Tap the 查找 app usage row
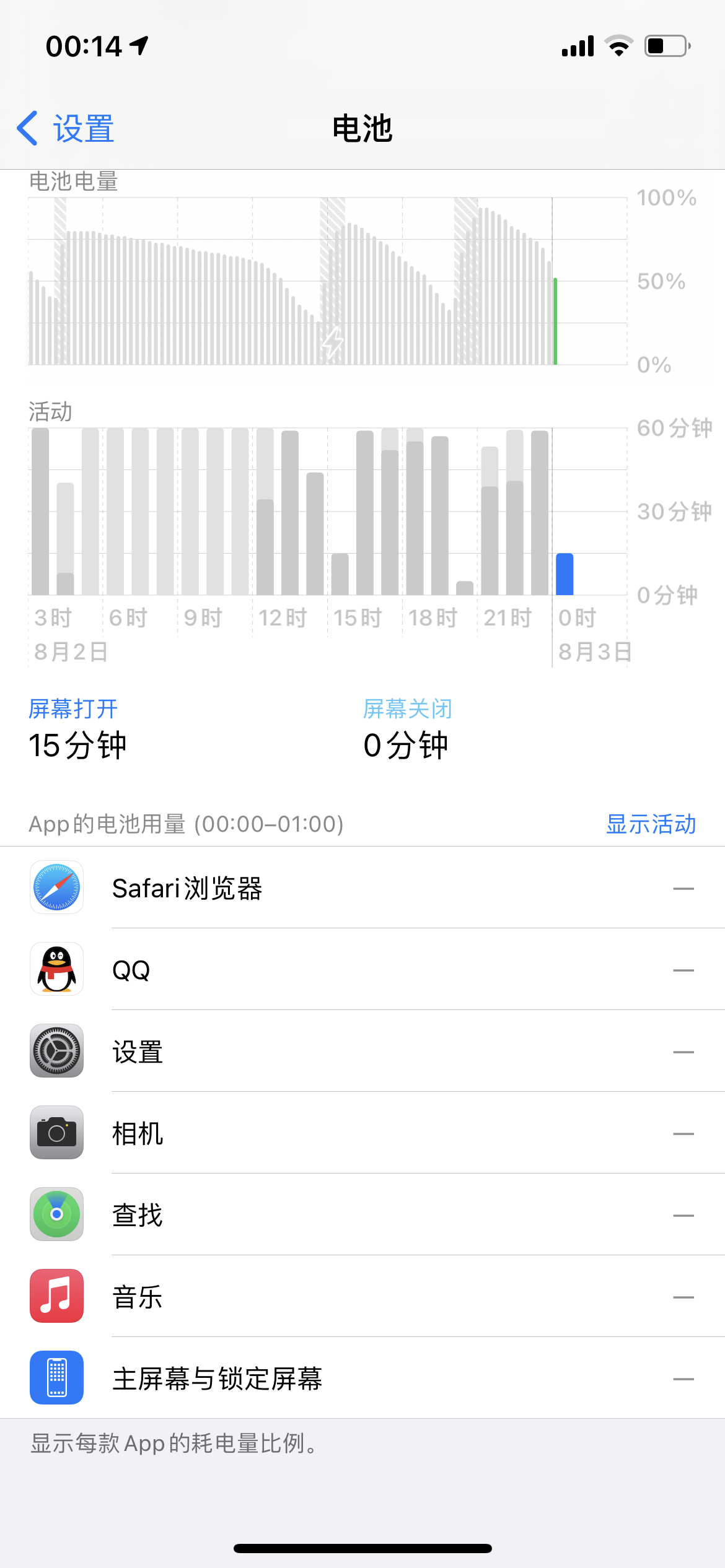This screenshot has width=725, height=1568. [362, 1214]
